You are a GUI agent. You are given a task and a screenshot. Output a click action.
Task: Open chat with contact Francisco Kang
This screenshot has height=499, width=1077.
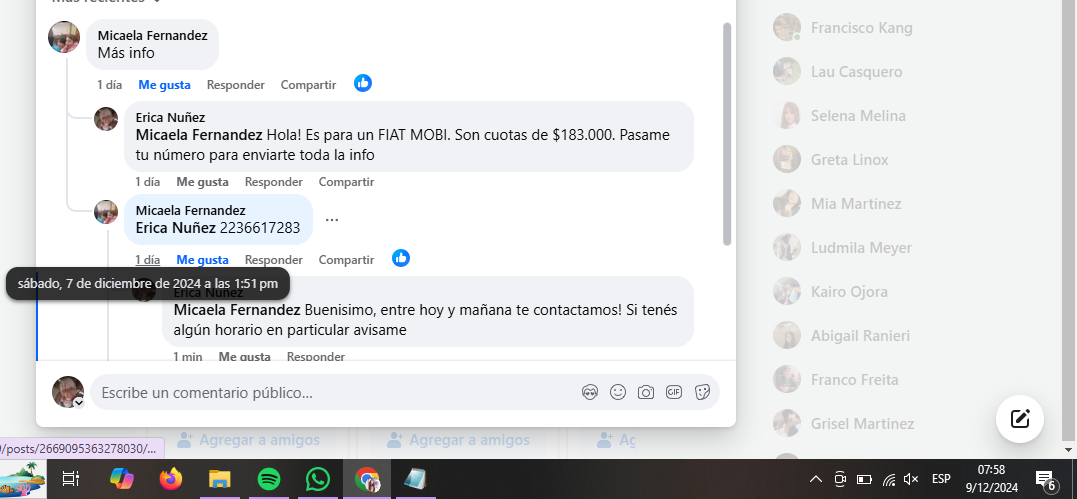tap(861, 28)
